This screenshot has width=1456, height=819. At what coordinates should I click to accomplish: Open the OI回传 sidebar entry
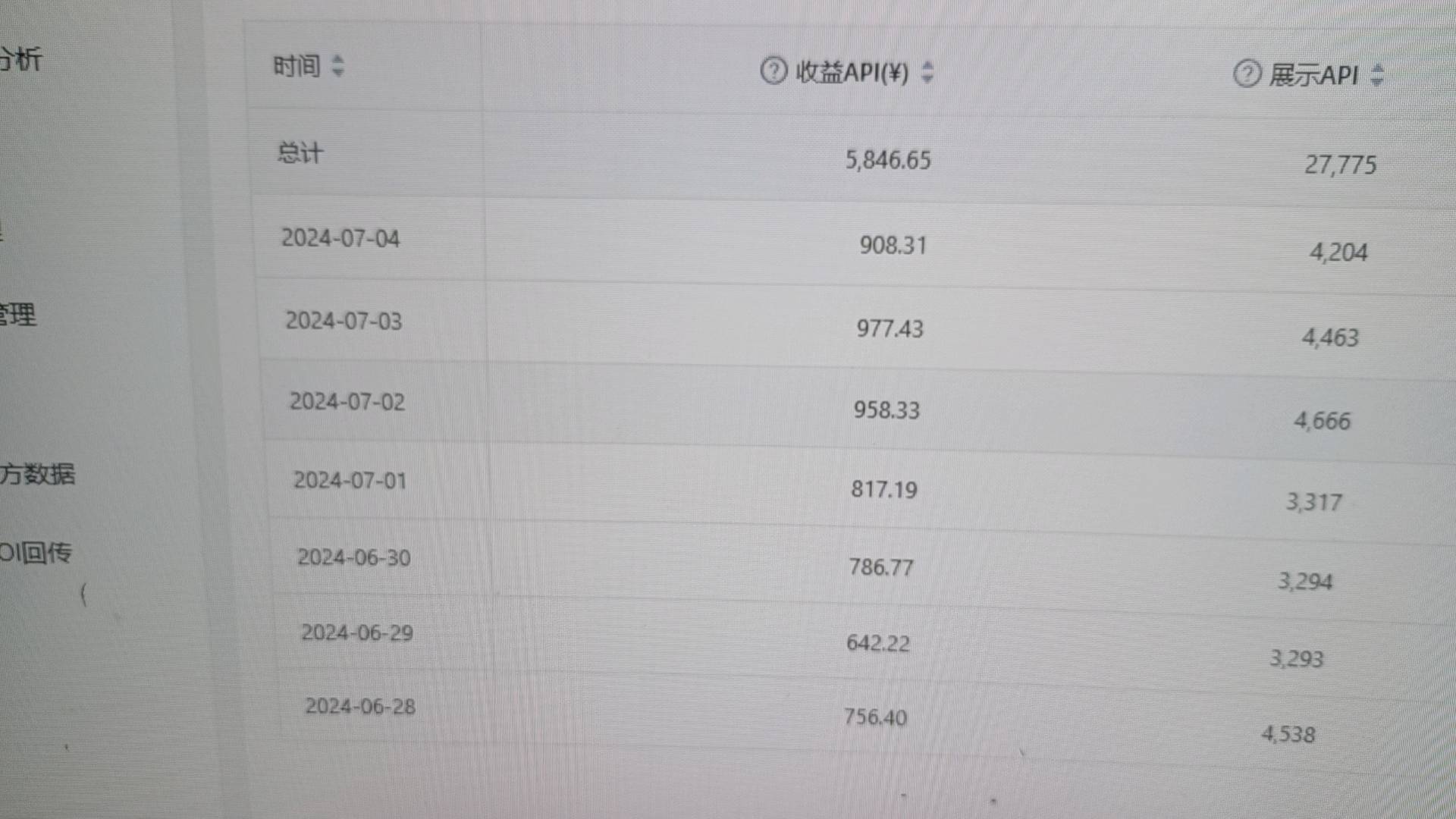(x=36, y=552)
